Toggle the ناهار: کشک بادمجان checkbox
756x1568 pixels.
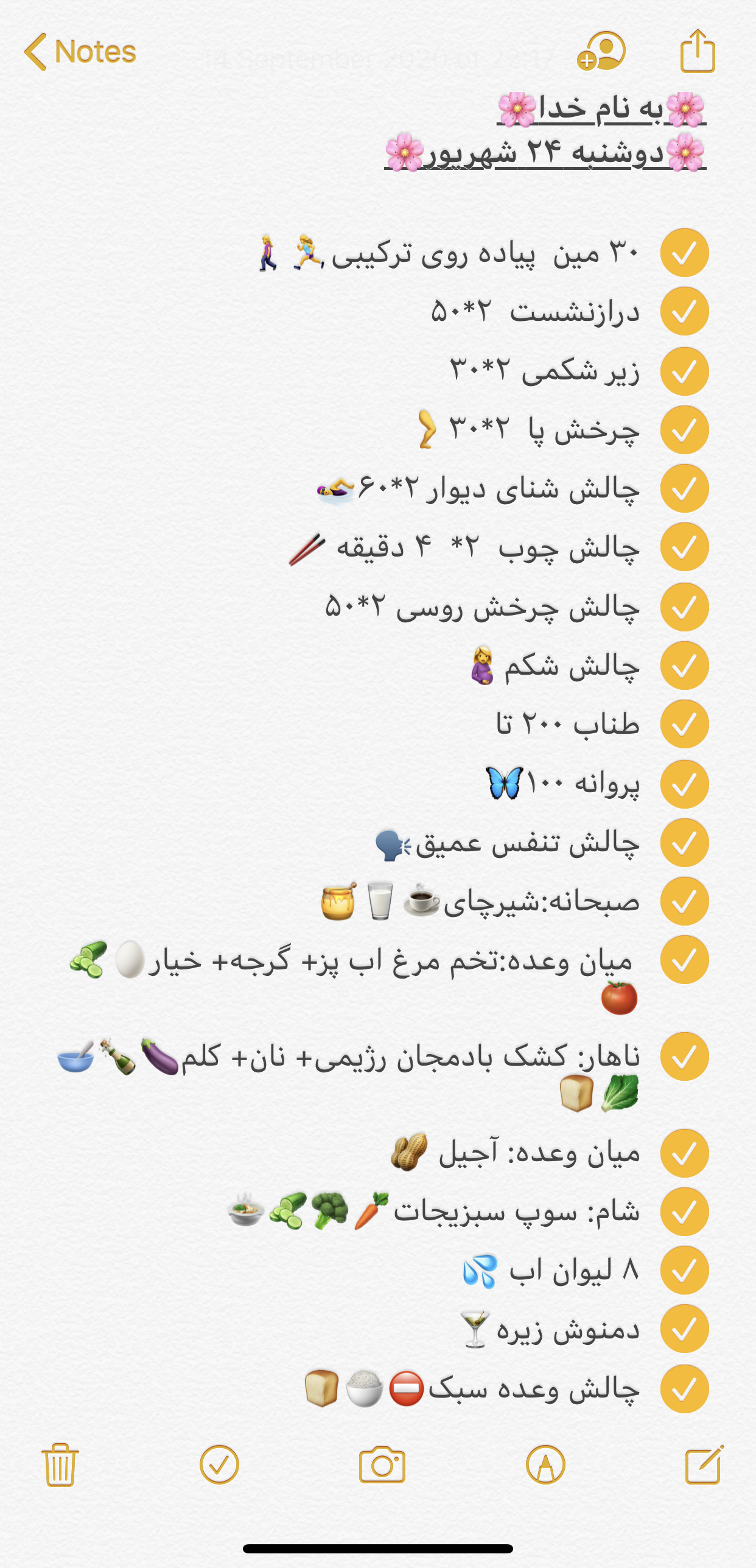coord(684,1056)
